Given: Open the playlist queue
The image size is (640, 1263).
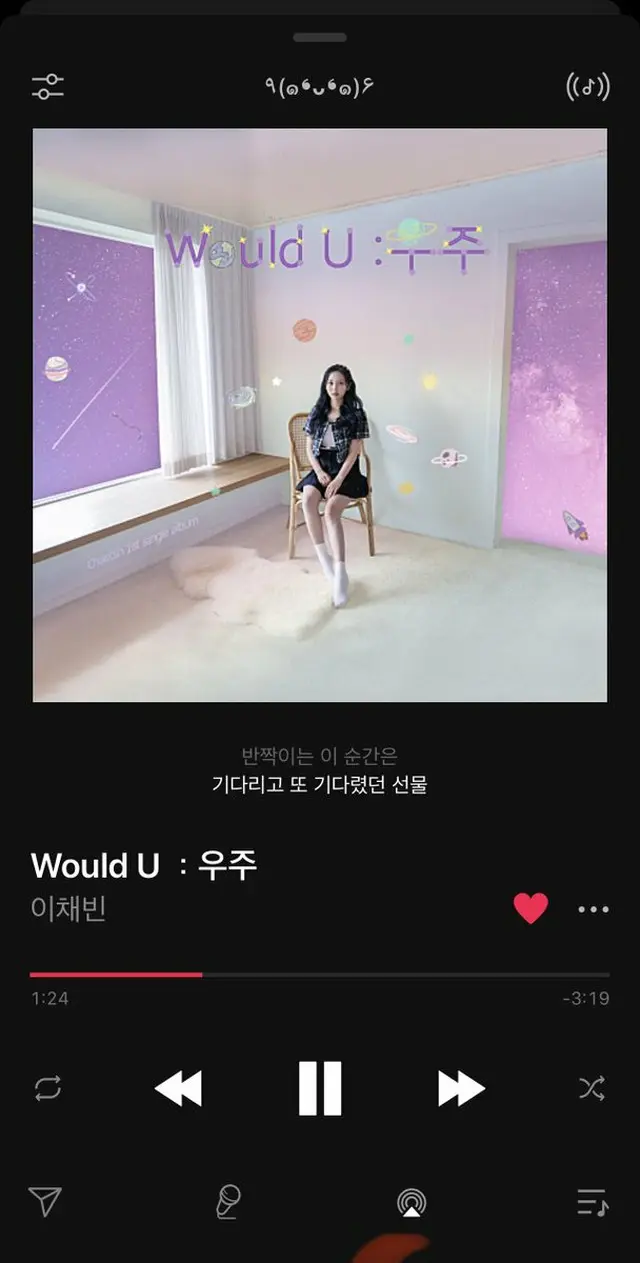Looking at the screenshot, I should click(592, 1201).
